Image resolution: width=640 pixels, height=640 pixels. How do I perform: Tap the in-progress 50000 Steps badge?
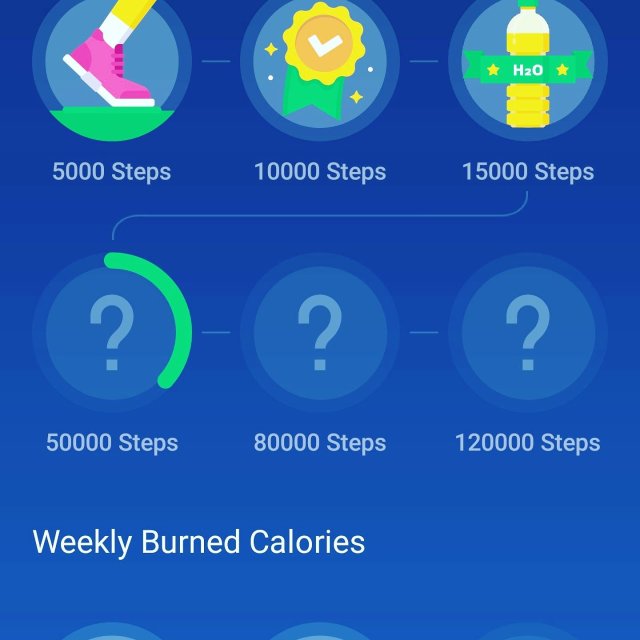112,331
